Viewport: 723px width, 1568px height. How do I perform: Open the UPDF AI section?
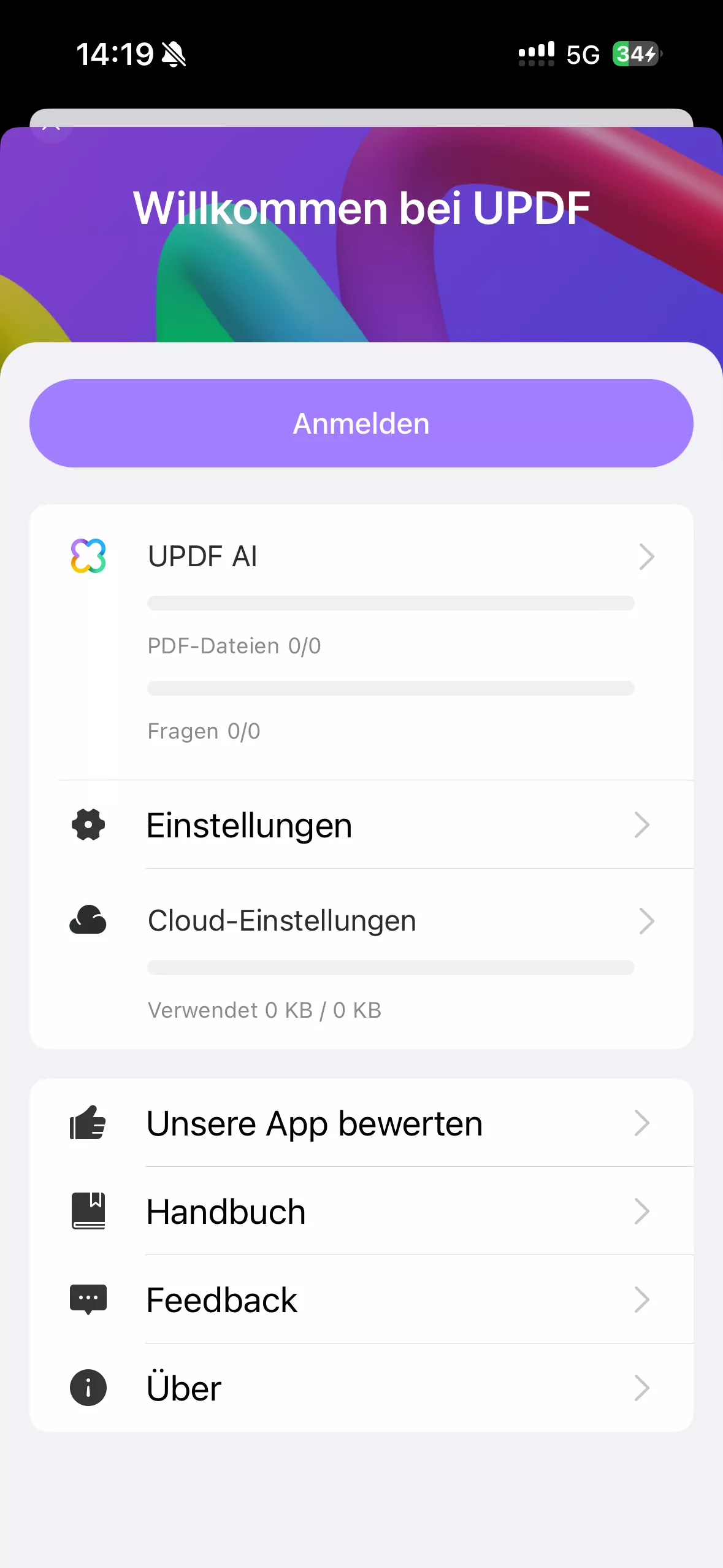[361, 556]
